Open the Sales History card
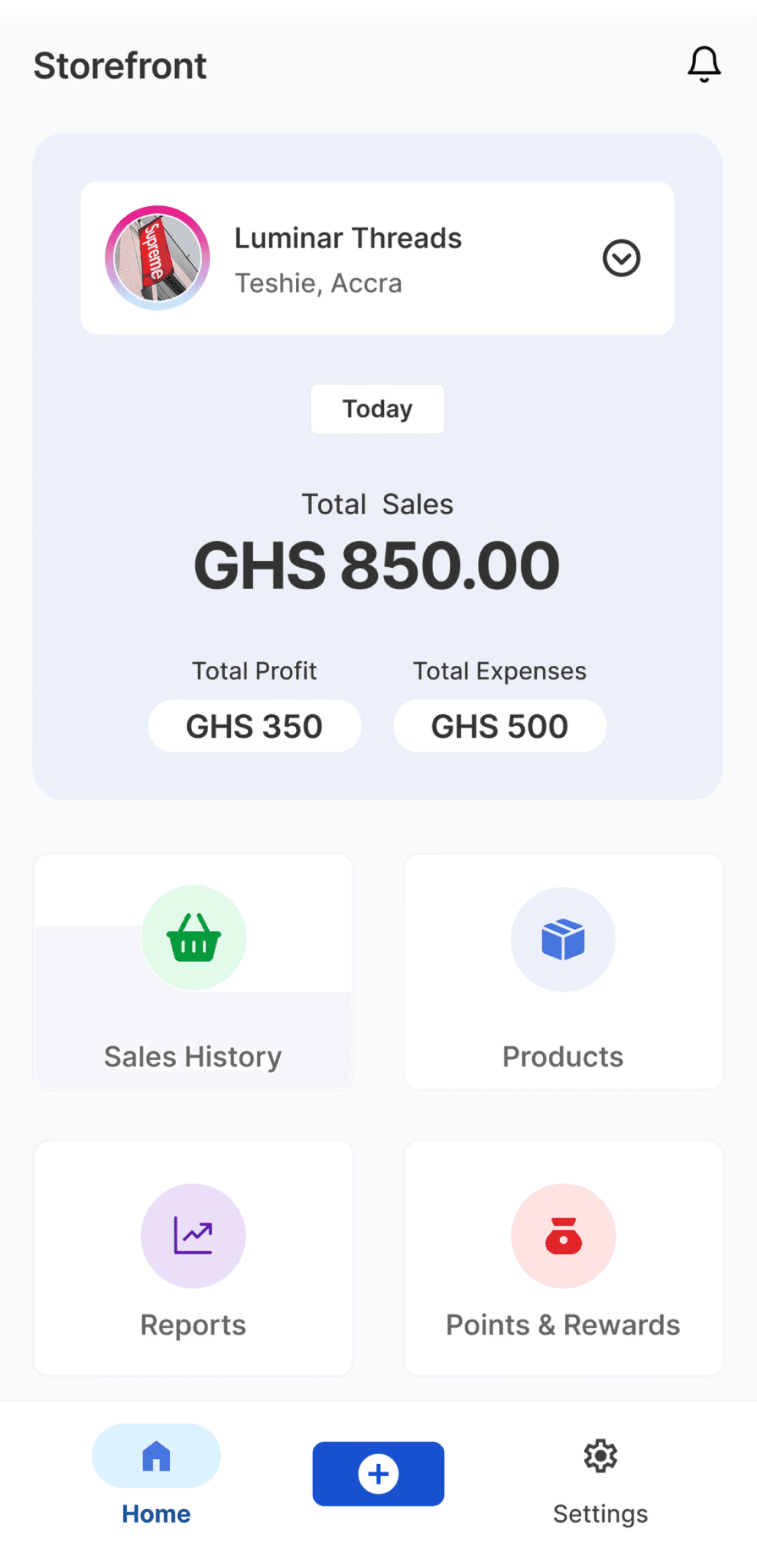The height and width of the screenshot is (1568, 757). pos(193,972)
